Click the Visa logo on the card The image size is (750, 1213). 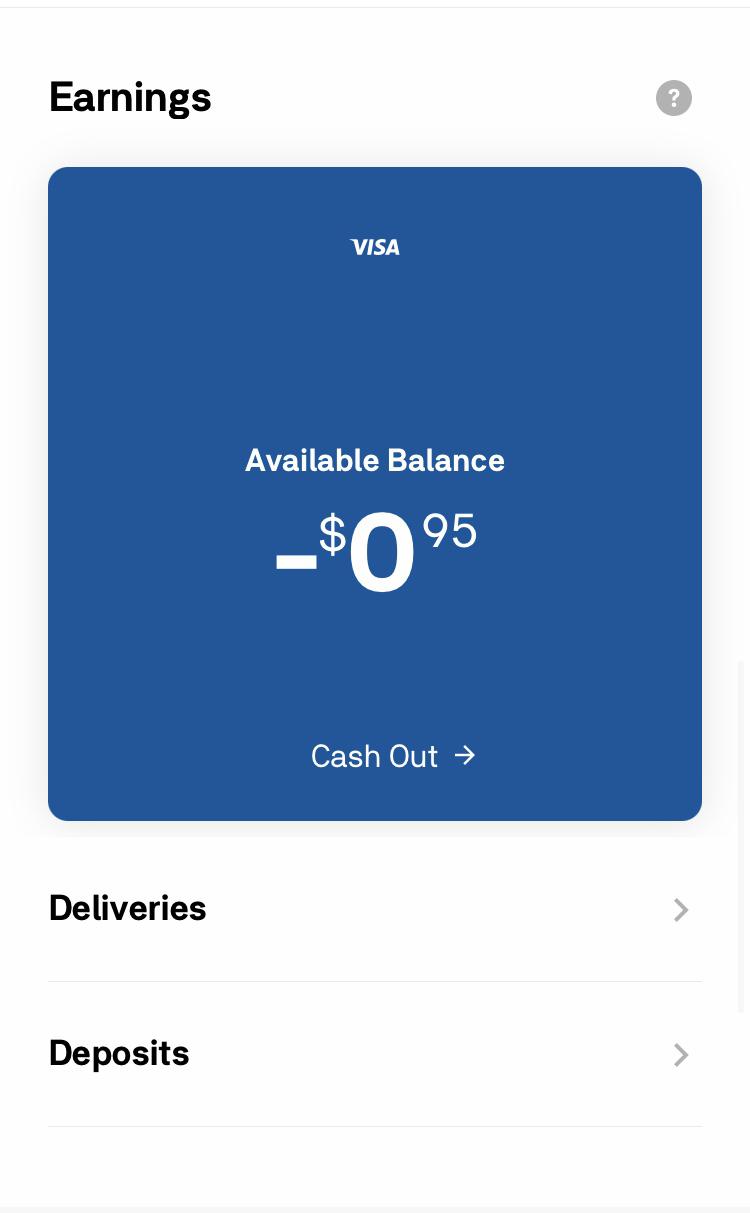click(x=374, y=247)
